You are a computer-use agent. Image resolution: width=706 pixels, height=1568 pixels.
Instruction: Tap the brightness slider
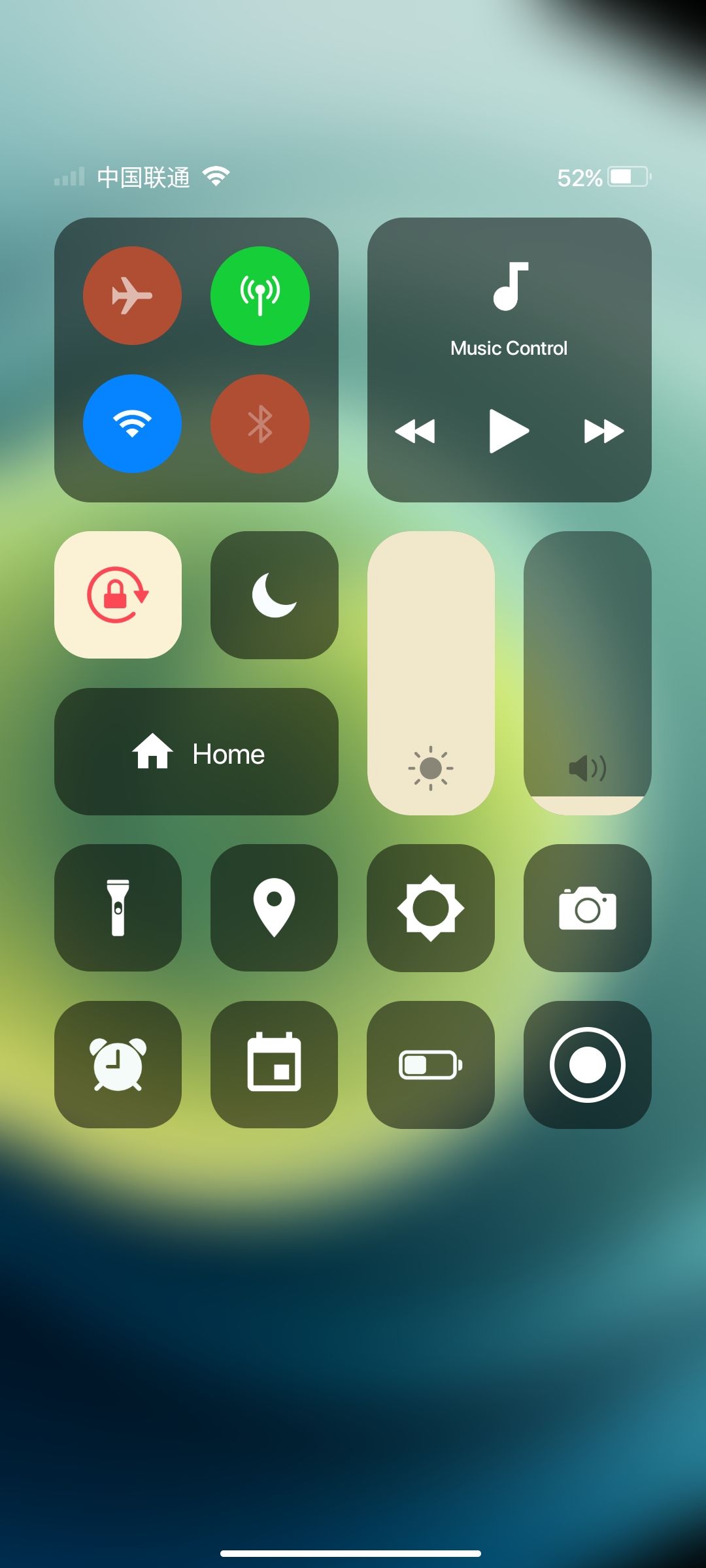point(431,673)
